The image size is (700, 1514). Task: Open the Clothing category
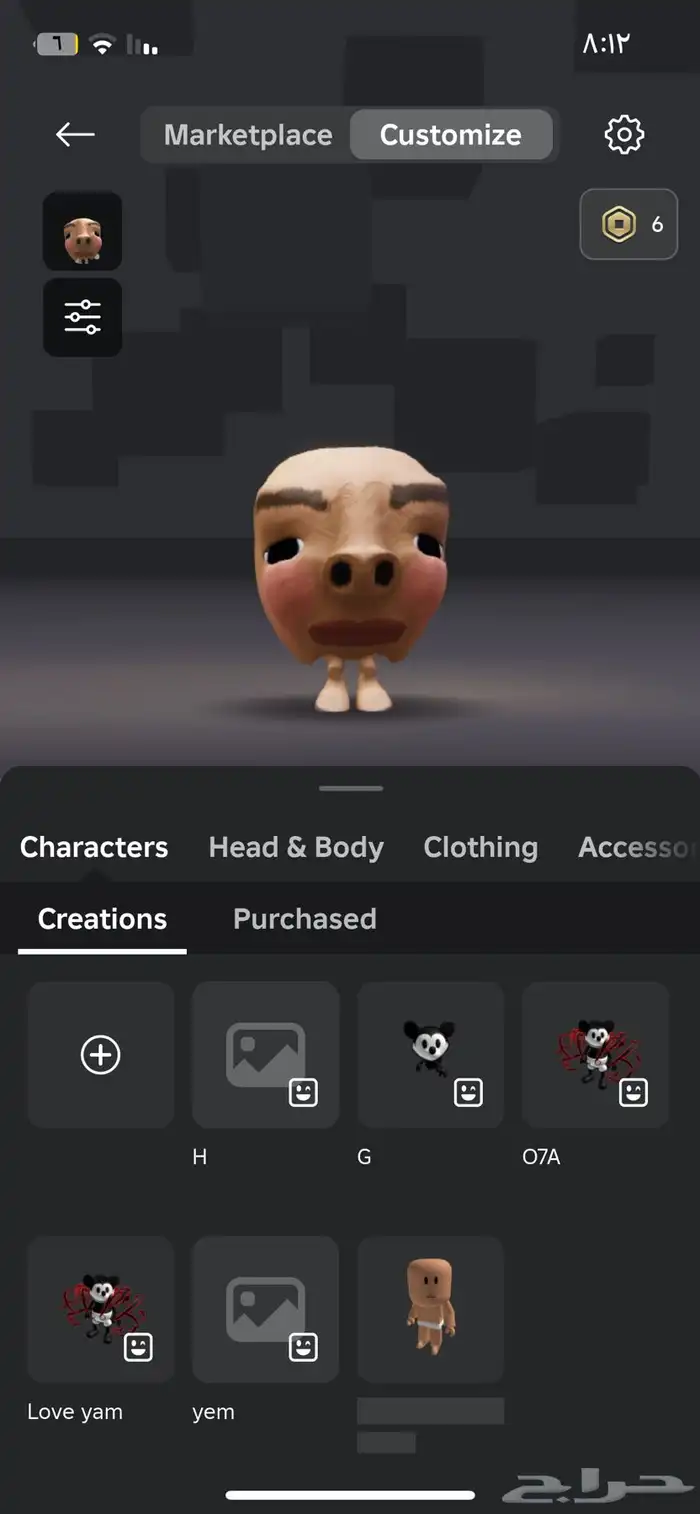(x=480, y=847)
